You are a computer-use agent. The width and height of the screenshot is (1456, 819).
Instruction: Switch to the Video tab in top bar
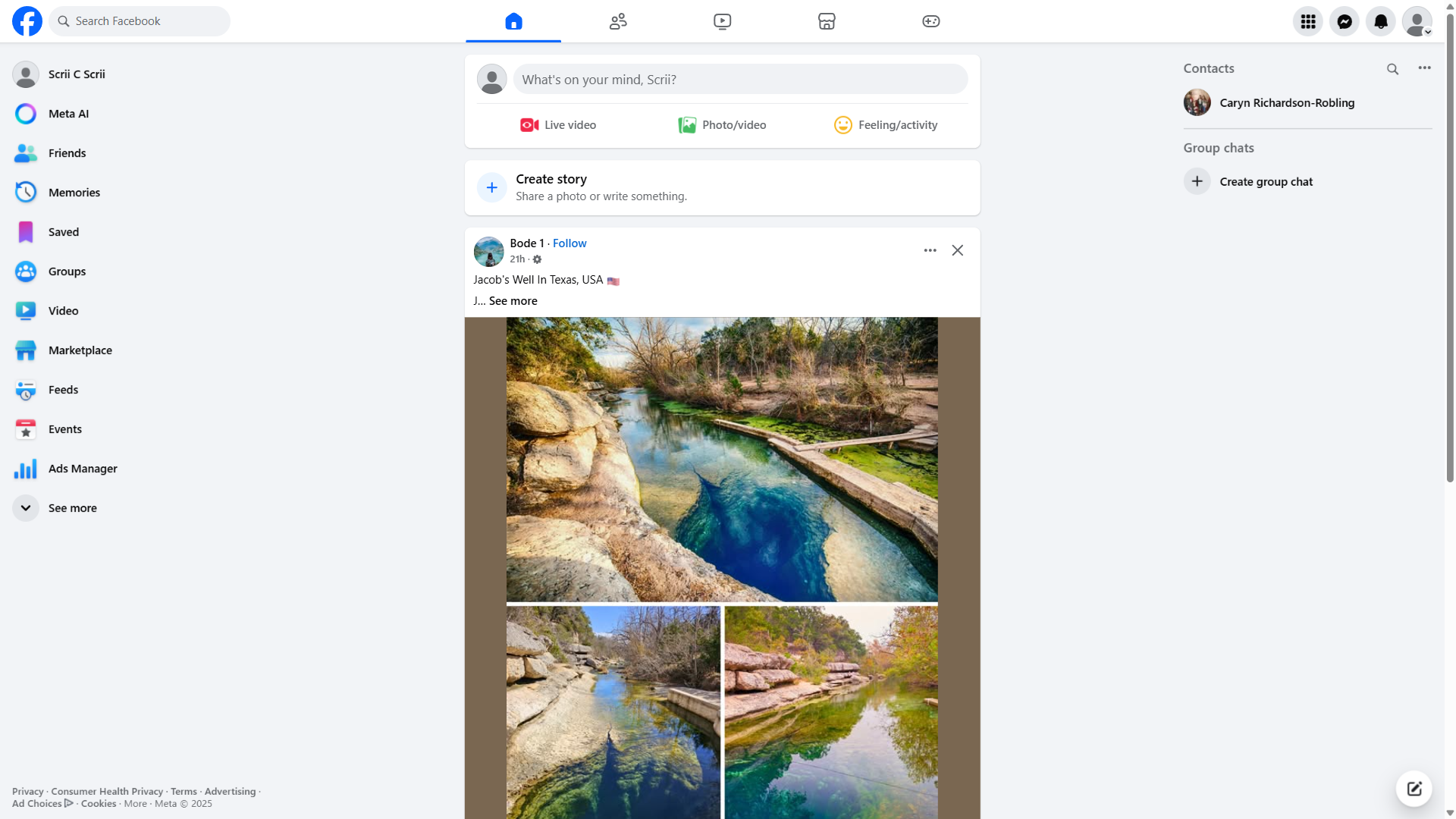(722, 21)
